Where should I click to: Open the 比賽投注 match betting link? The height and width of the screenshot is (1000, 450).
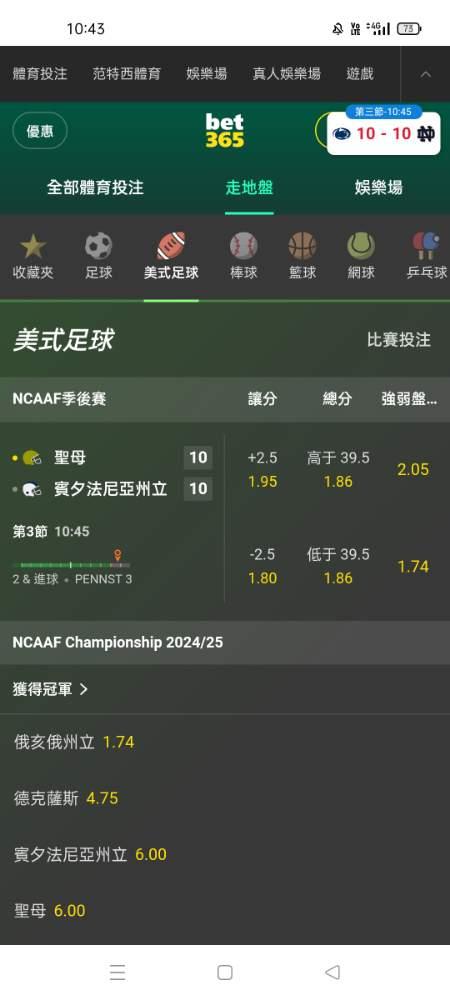[399, 340]
